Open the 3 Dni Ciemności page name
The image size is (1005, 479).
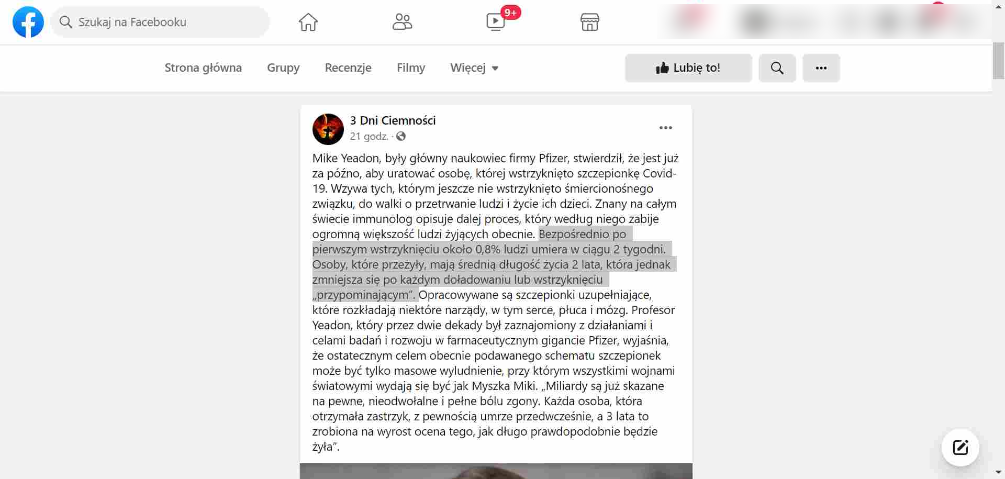pyautogui.click(x=393, y=121)
